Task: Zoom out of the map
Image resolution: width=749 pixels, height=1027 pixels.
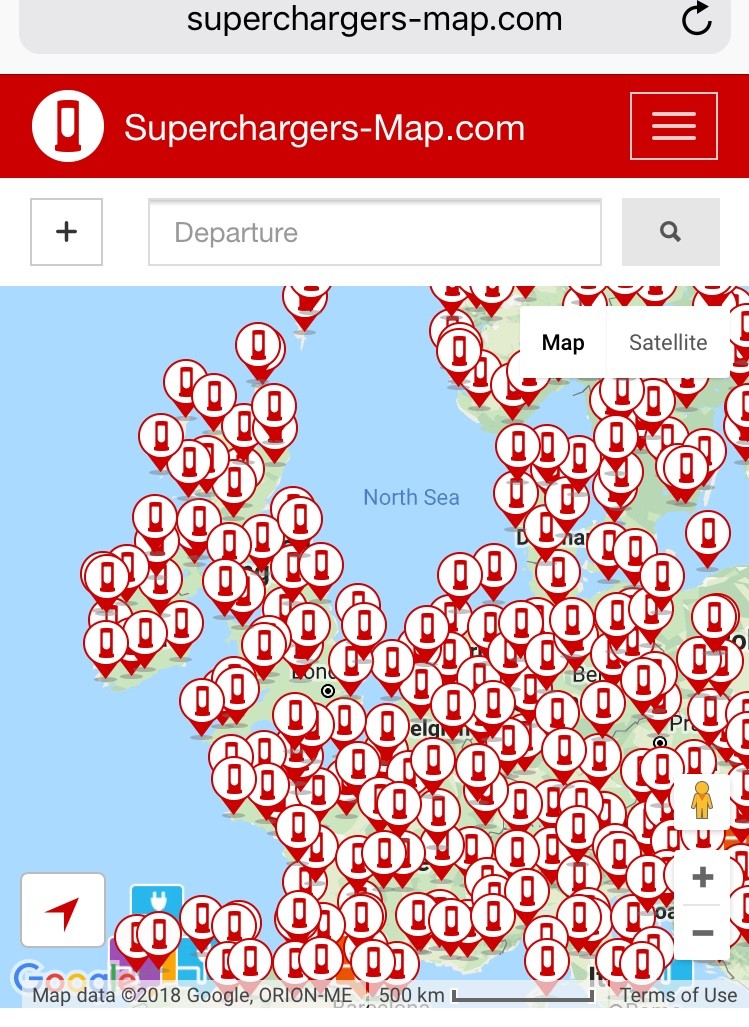Action: (x=702, y=933)
